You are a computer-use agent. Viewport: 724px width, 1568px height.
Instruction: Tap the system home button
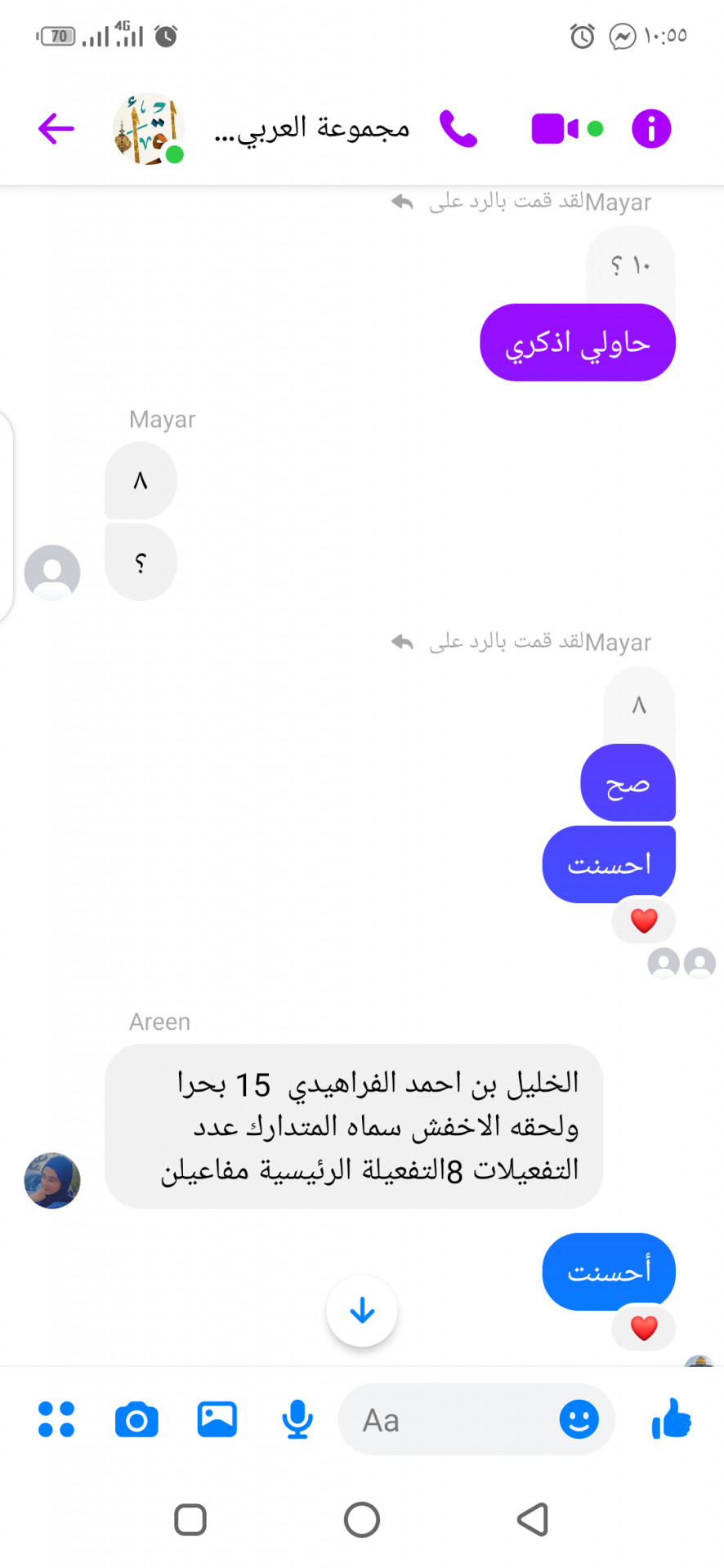(362, 1520)
